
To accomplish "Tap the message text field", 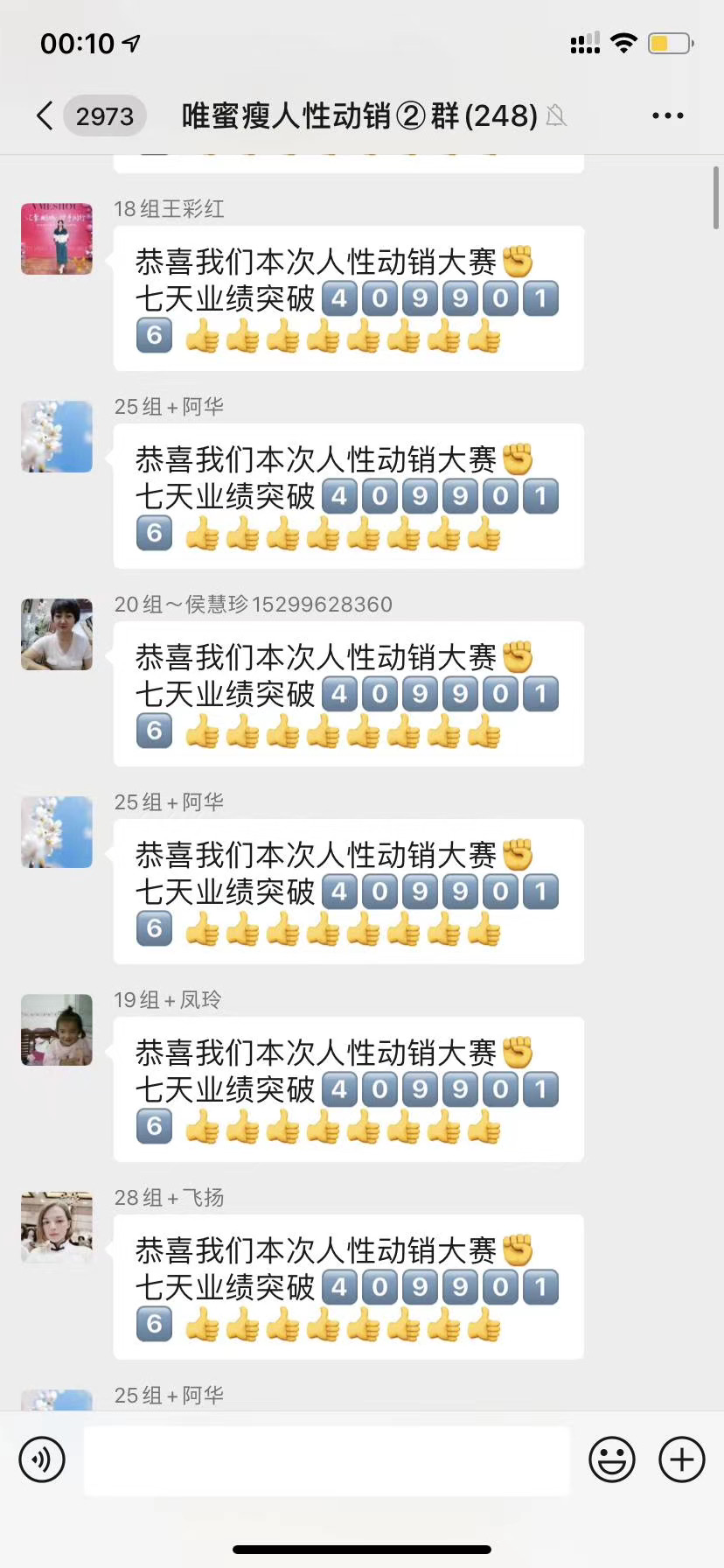I will click(x=327, y=1459).
